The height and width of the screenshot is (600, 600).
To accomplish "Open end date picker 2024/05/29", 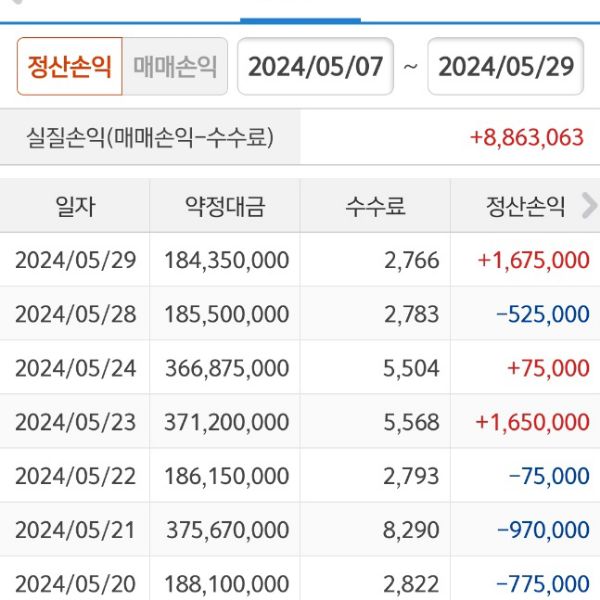I will tap(506, 67).
